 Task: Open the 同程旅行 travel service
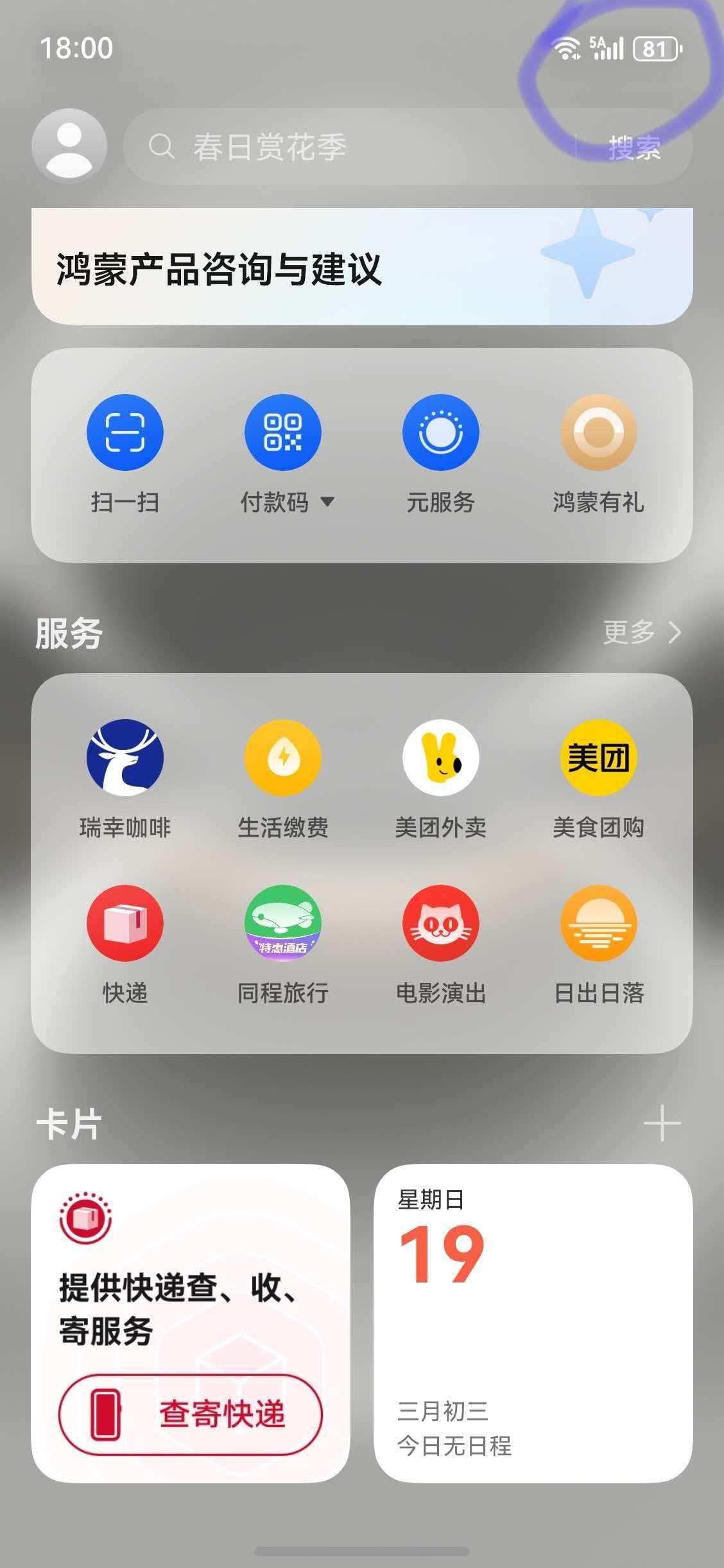284,924
